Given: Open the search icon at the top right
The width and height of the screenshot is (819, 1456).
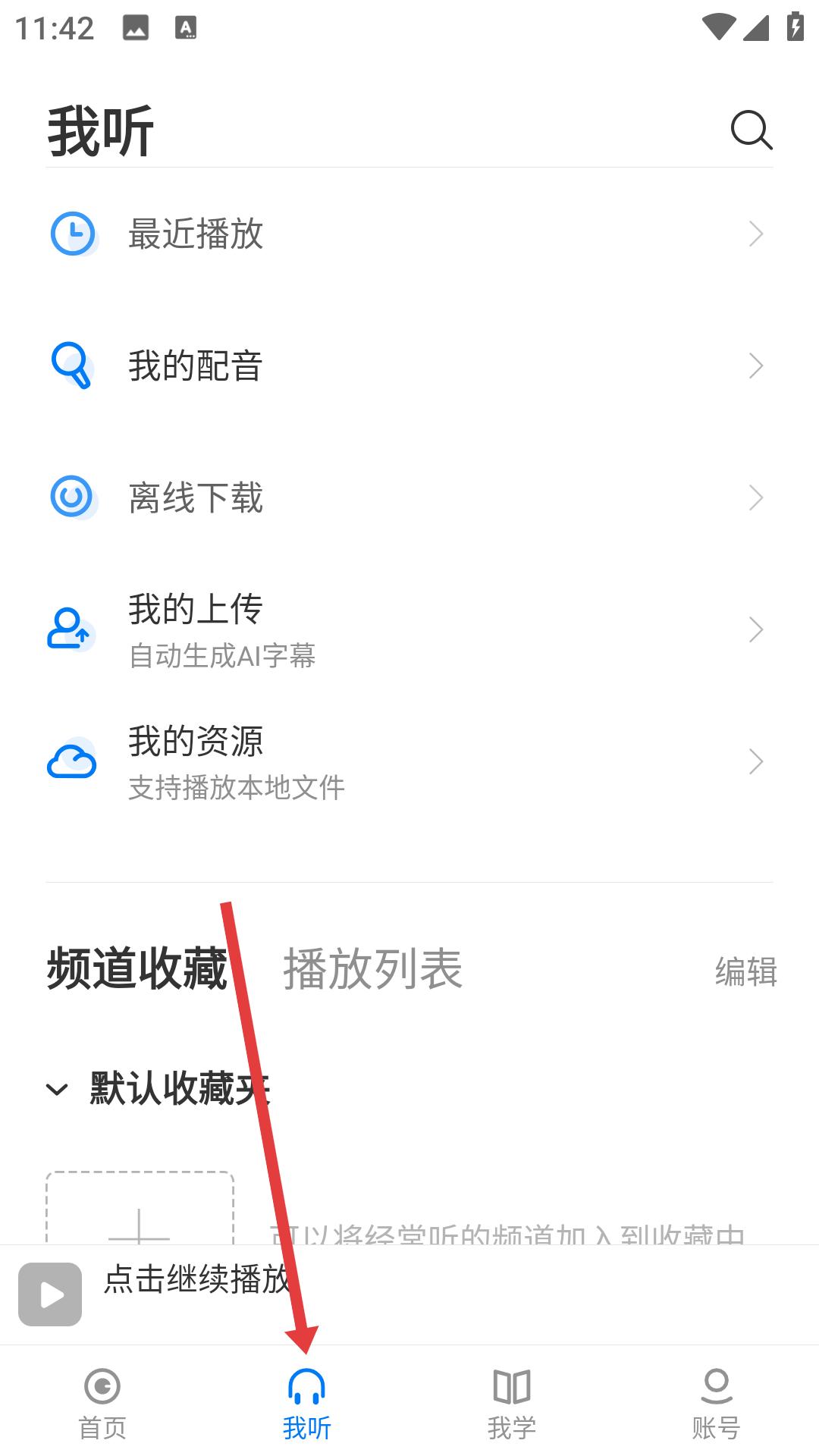Looking at the screenshot, I should (x=751, y=130).
